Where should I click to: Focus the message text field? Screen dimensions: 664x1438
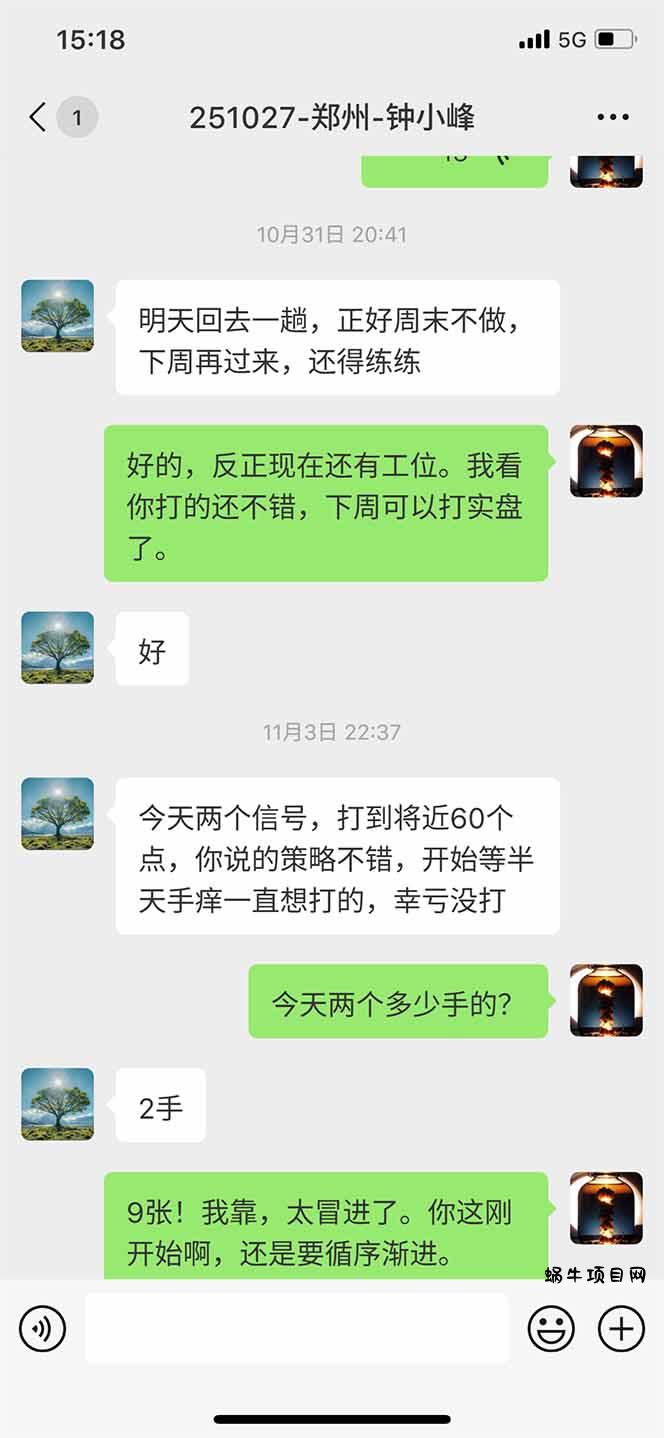click(296, 1328)
